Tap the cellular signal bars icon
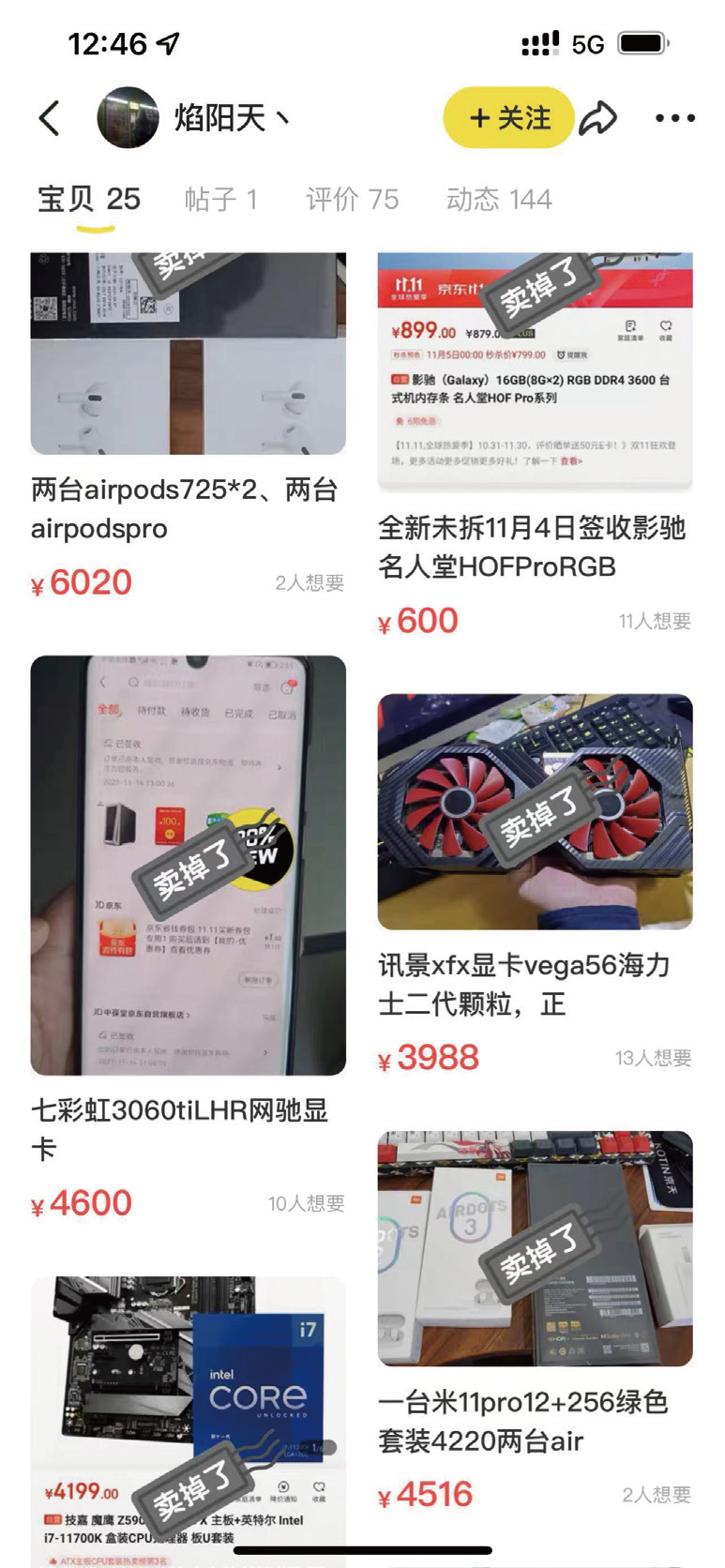 (539, 42)
